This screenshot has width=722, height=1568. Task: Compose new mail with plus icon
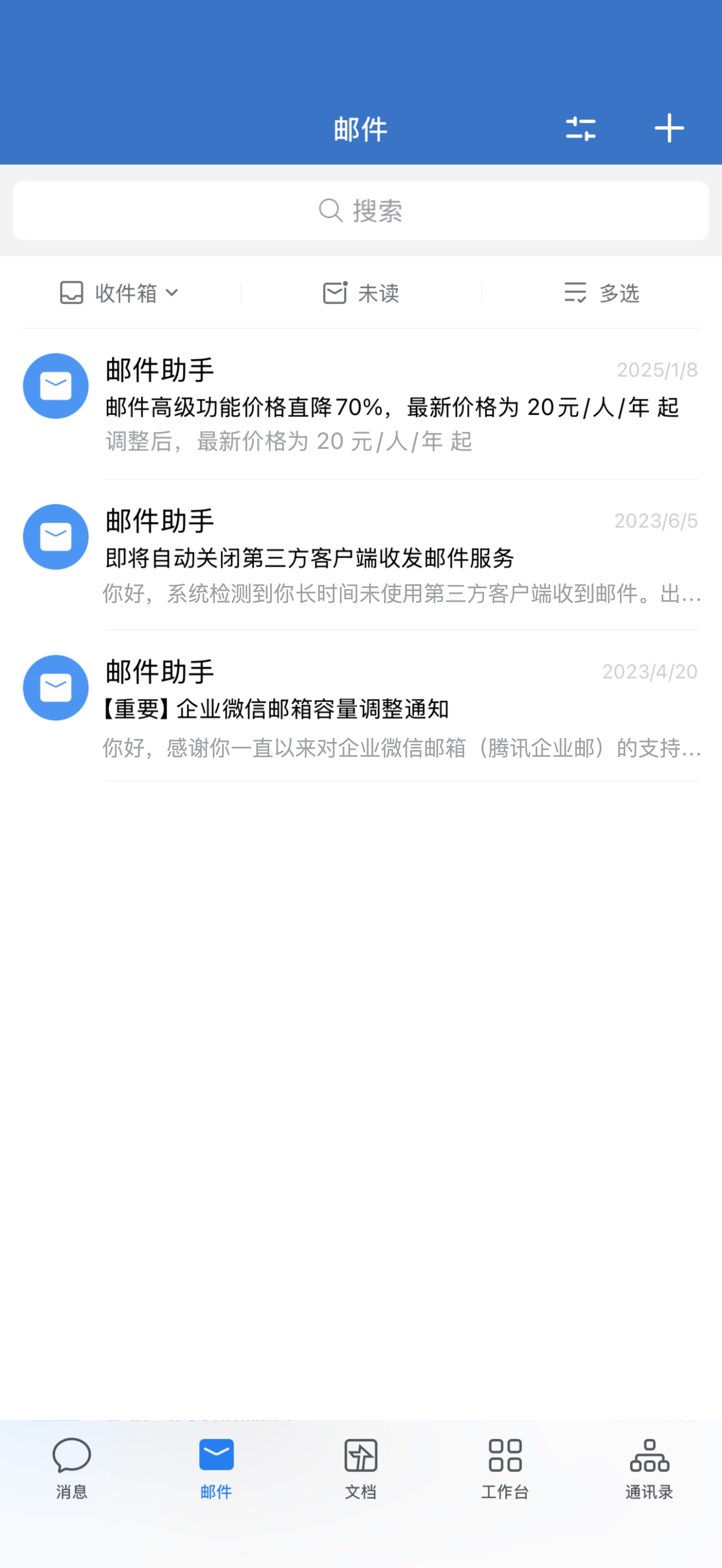(669, 129)
